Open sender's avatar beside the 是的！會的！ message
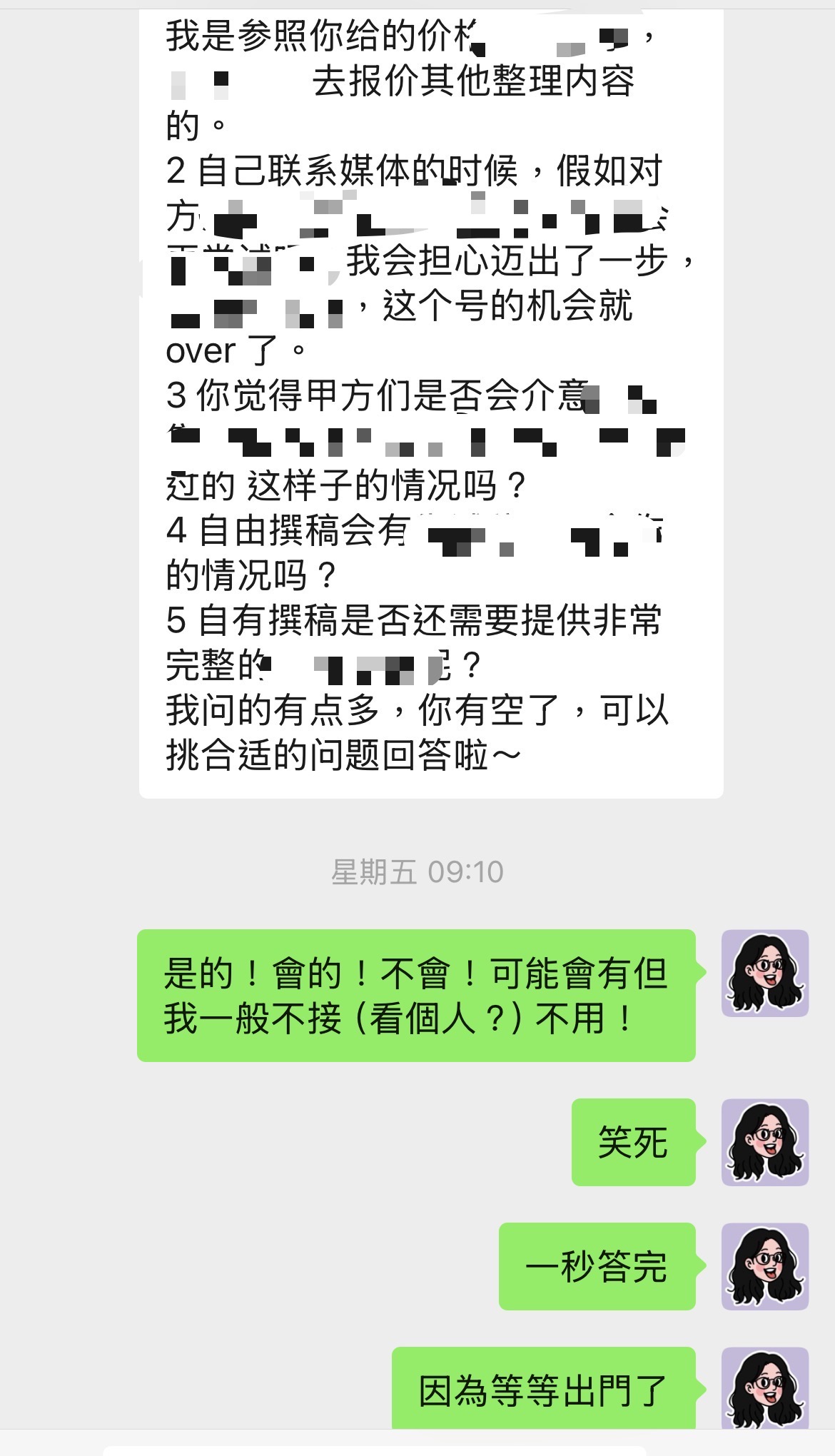The image size is (835, 1456). tap(765, 973)
